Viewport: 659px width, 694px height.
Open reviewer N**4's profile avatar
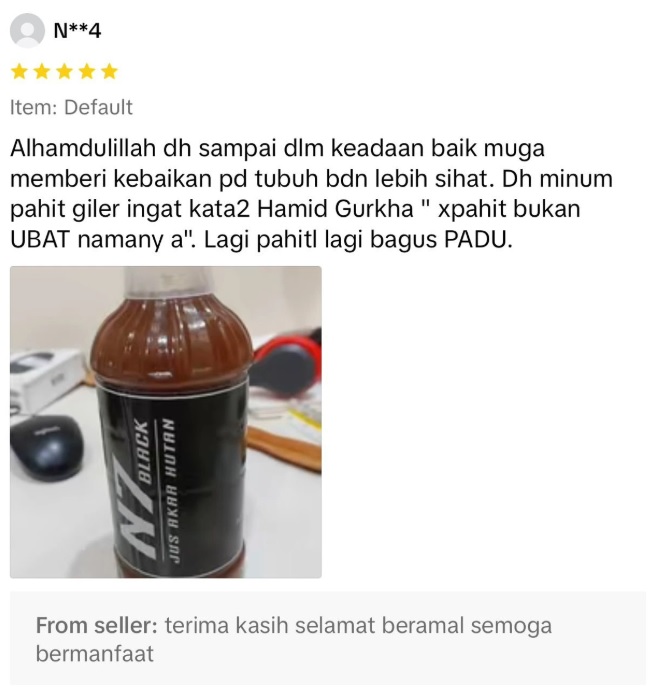26,31
